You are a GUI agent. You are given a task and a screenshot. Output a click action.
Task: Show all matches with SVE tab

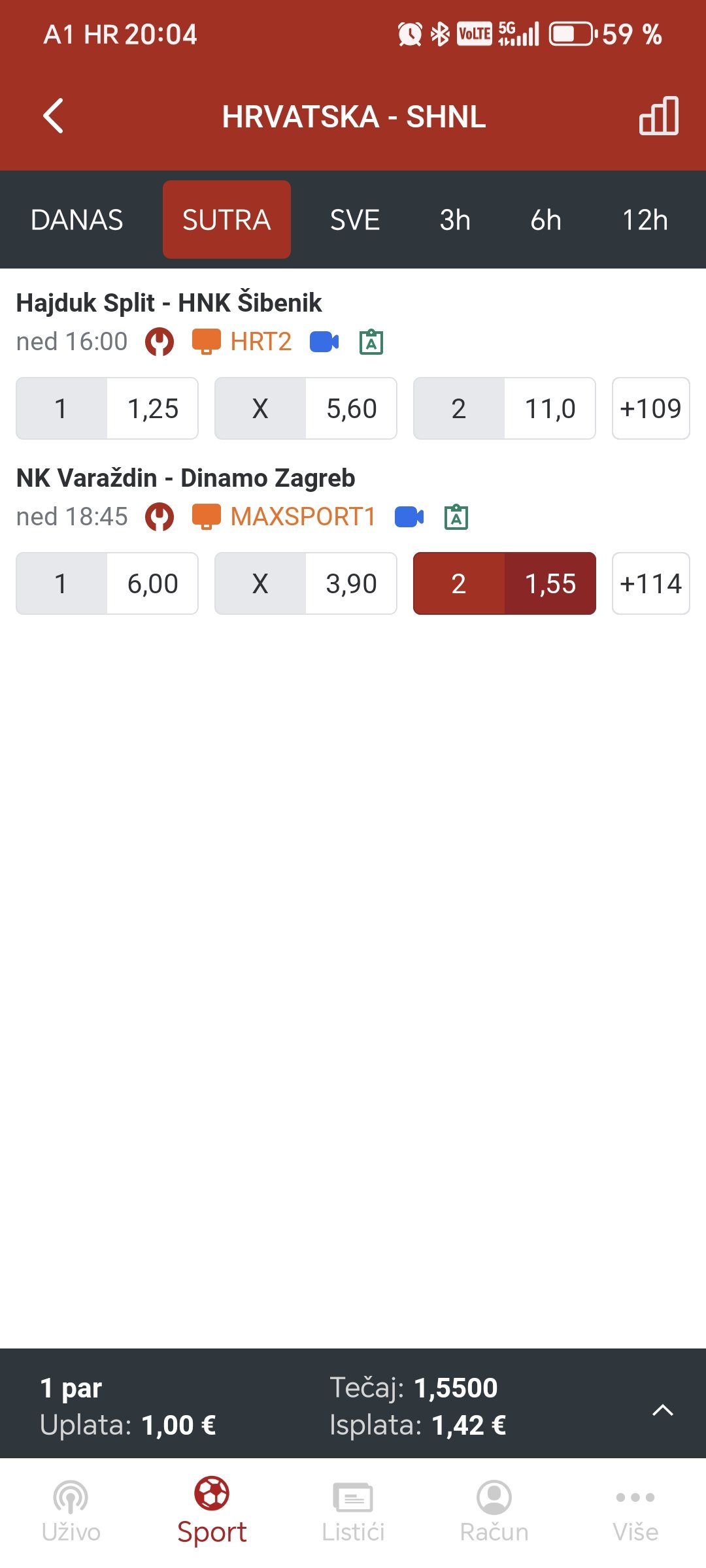click(x=355, y=220)
